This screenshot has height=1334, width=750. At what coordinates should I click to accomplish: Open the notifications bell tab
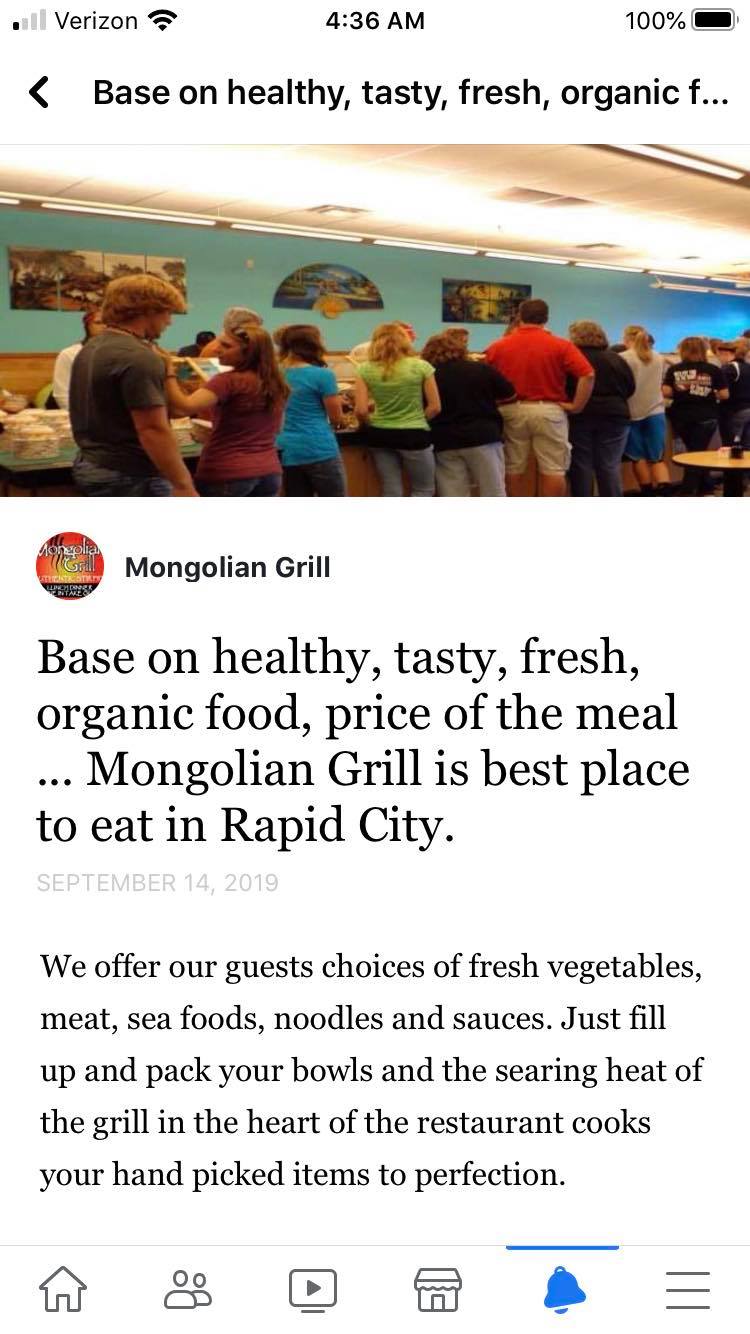(564, 1289)
